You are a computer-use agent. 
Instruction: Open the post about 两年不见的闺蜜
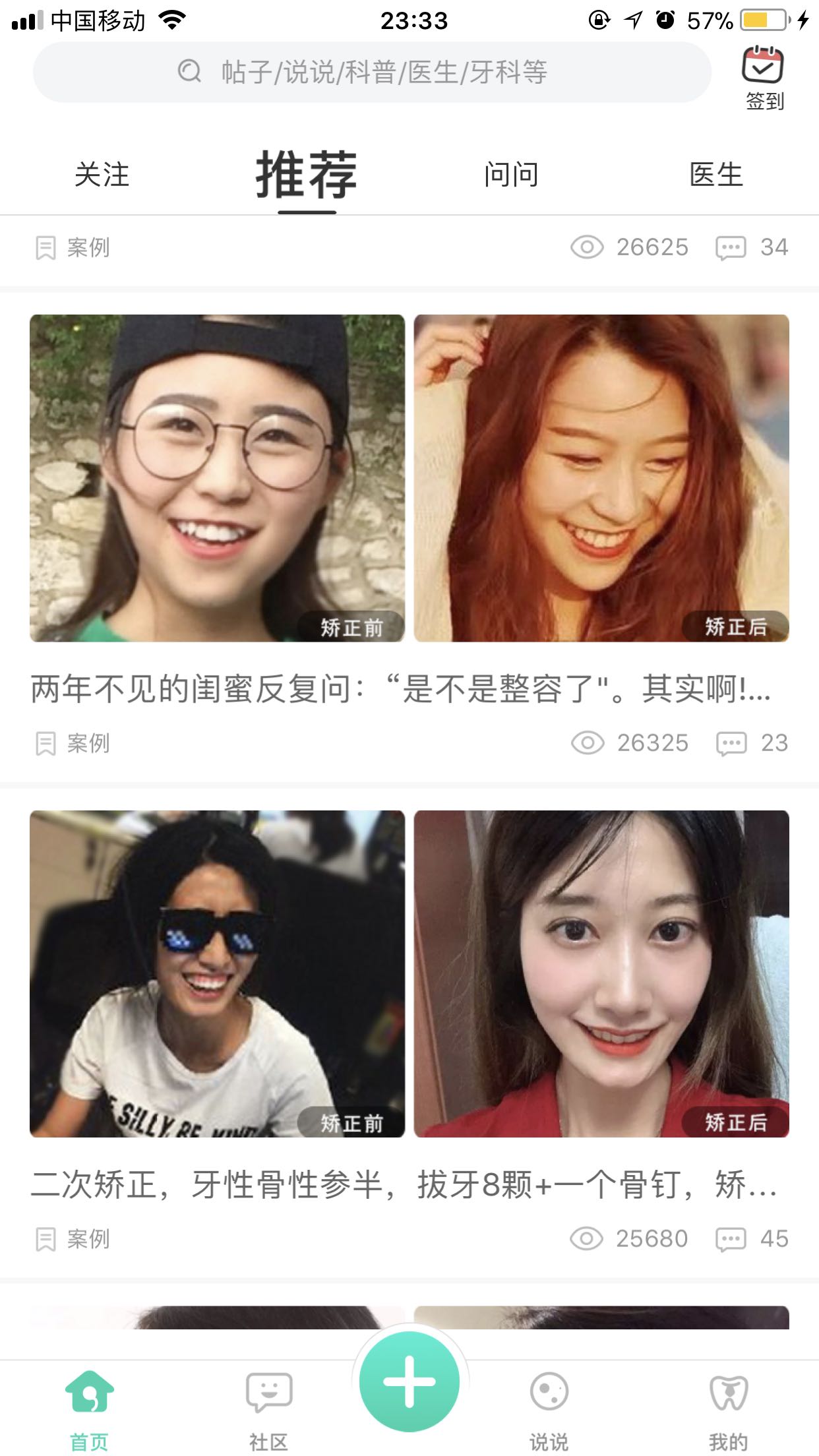coord(400,690)
